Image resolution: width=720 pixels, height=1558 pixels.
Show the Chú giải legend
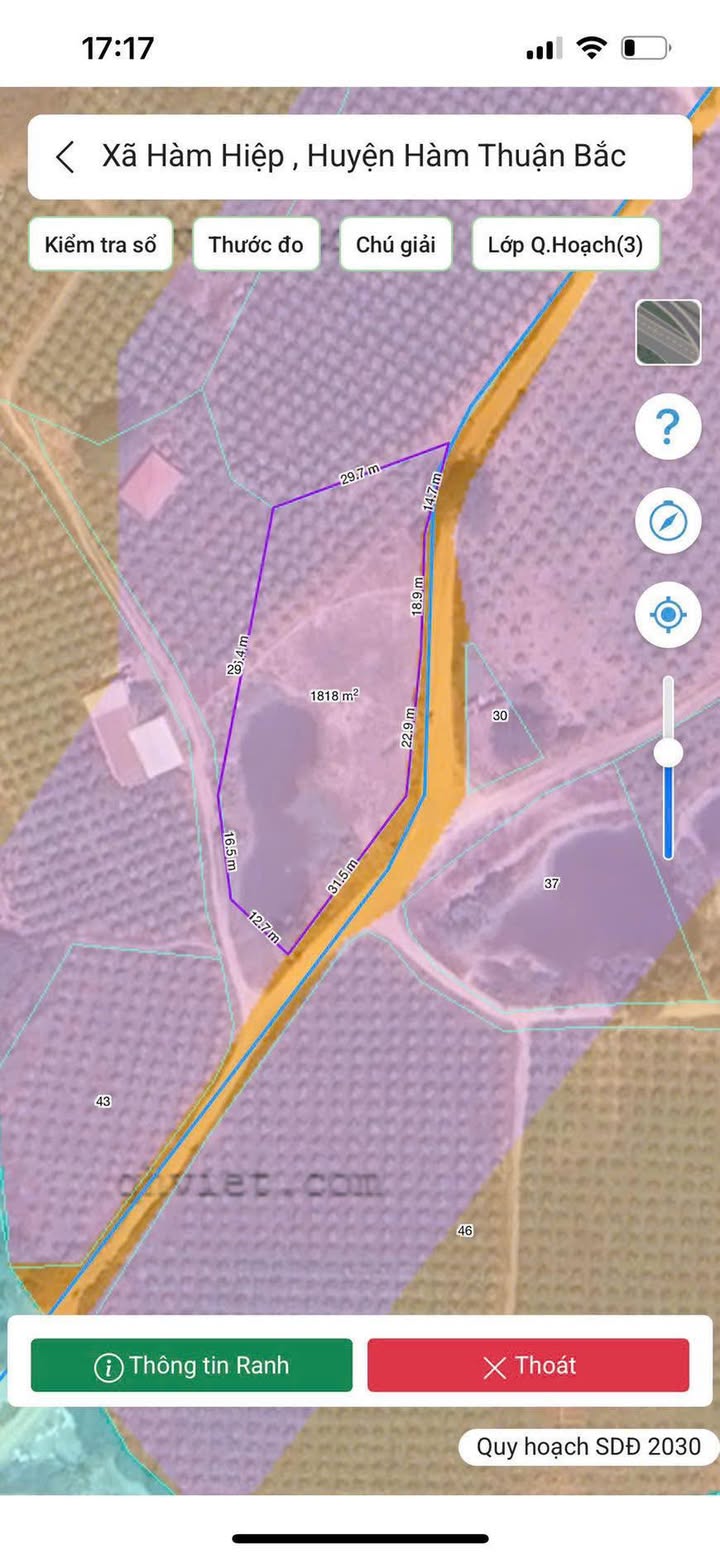pyautogui.click(x=396, y=245)
